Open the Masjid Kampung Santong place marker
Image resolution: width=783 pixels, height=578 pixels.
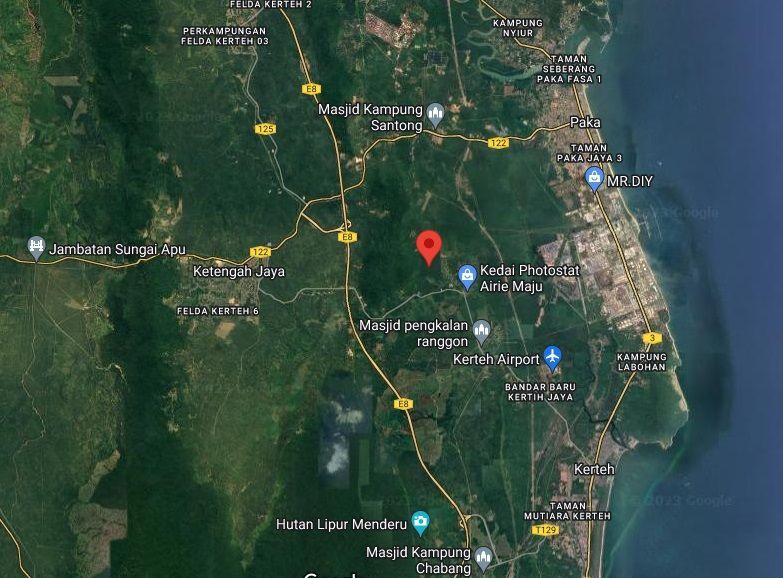point(435,115)
